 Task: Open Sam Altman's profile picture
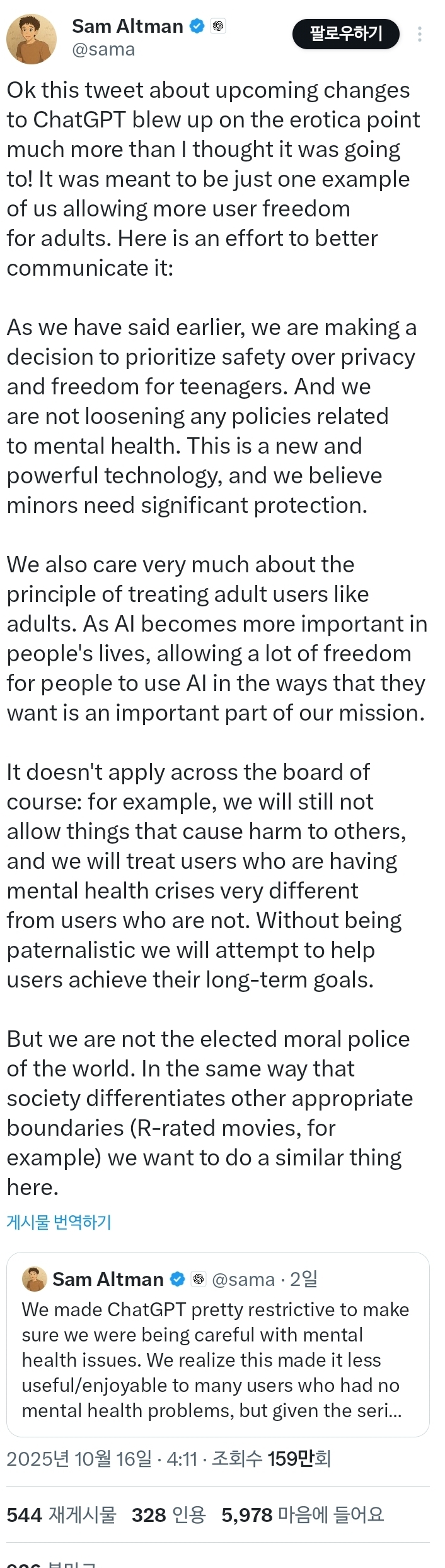31,39
